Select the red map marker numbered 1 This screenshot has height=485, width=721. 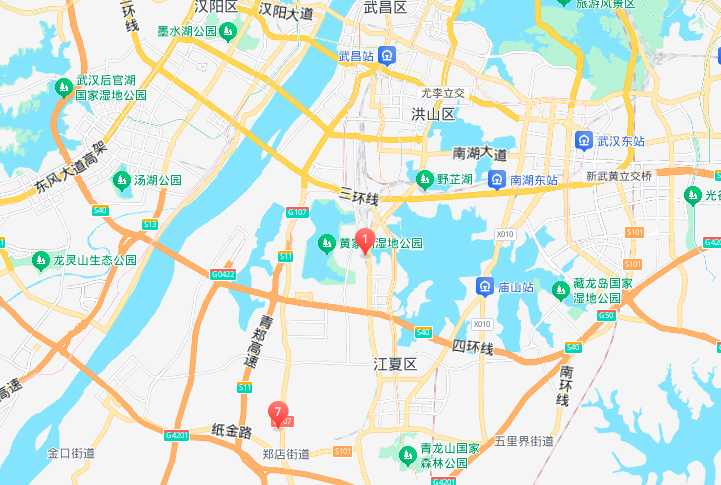366,241
